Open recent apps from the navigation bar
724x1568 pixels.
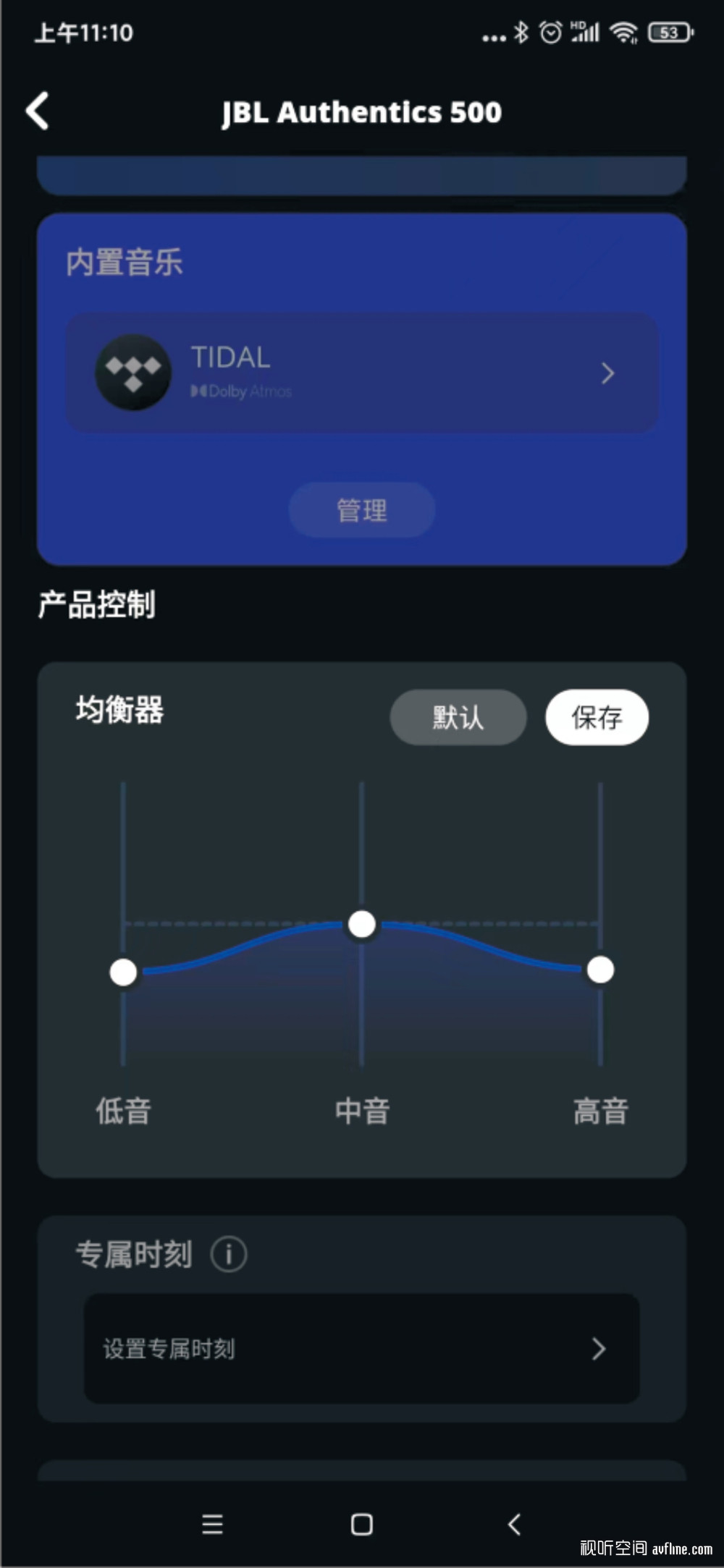212,1525
